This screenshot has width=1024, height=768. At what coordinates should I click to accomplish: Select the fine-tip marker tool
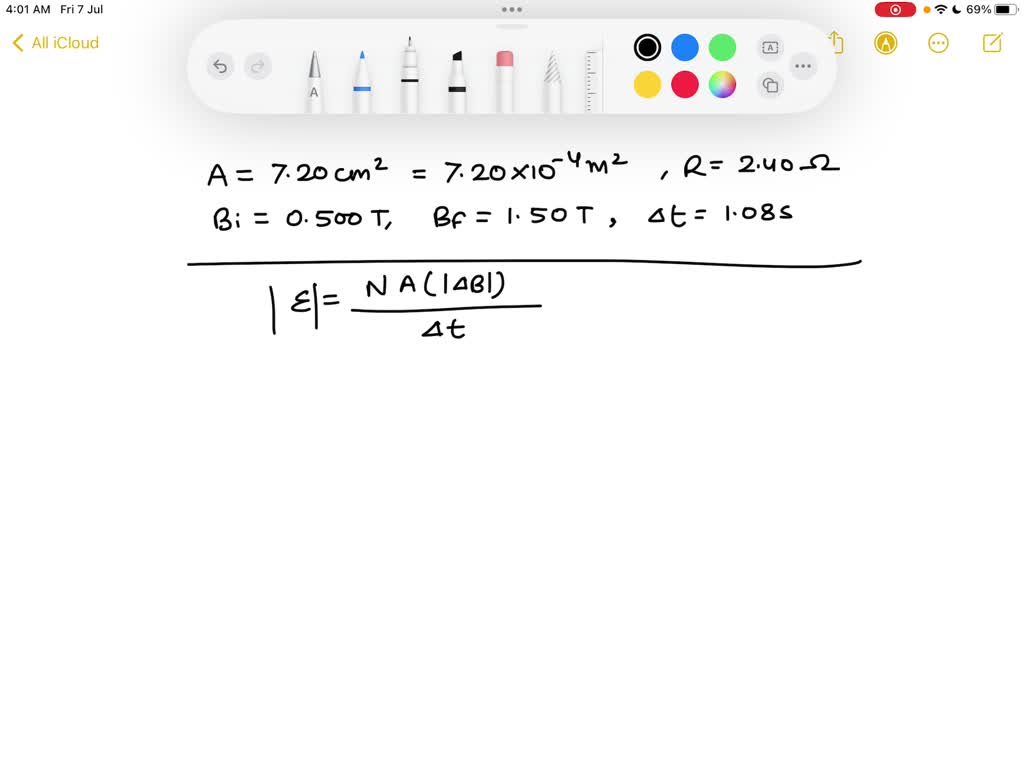409,78
